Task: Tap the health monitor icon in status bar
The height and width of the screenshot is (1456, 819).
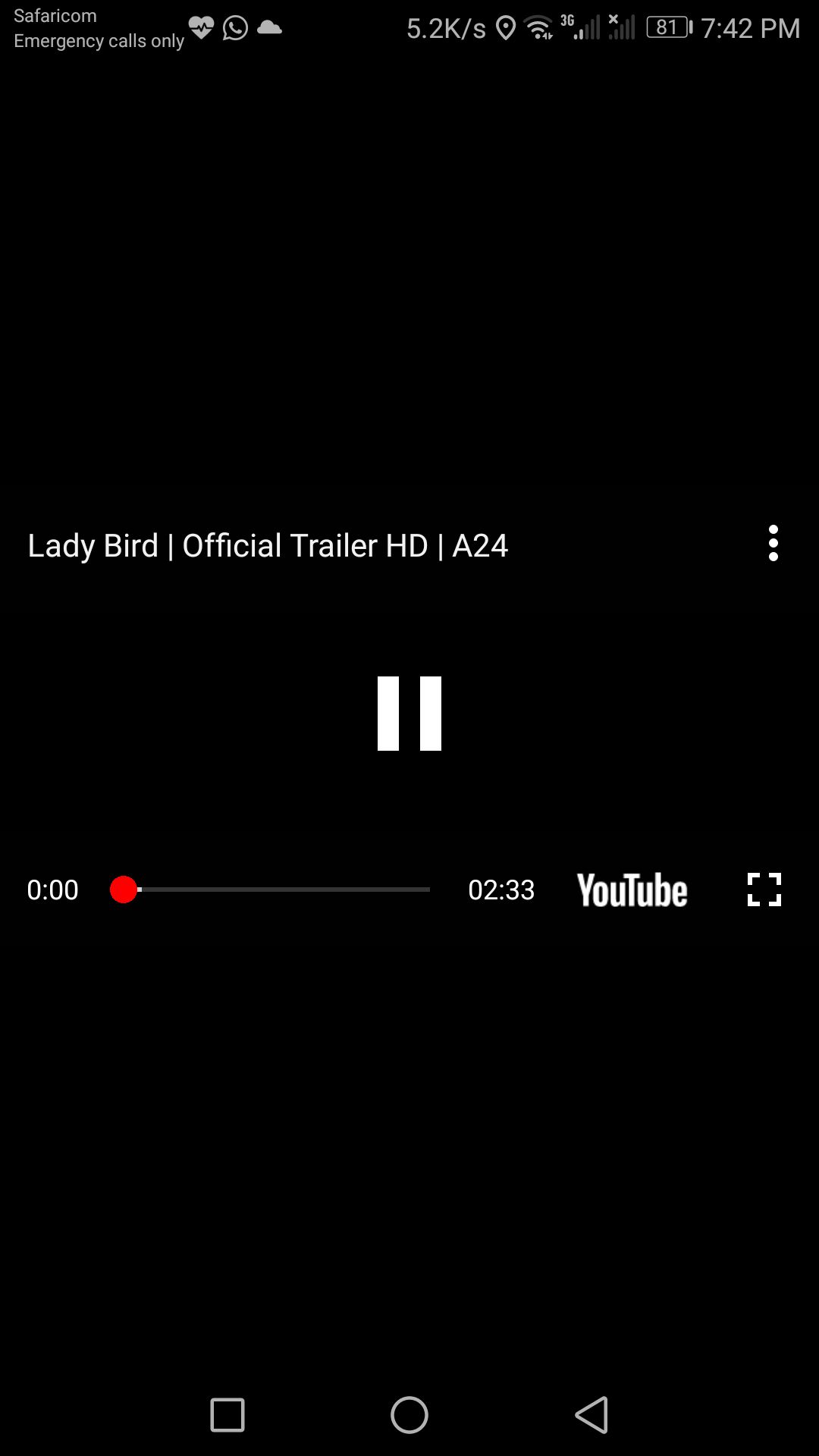Action: point(200,27)
